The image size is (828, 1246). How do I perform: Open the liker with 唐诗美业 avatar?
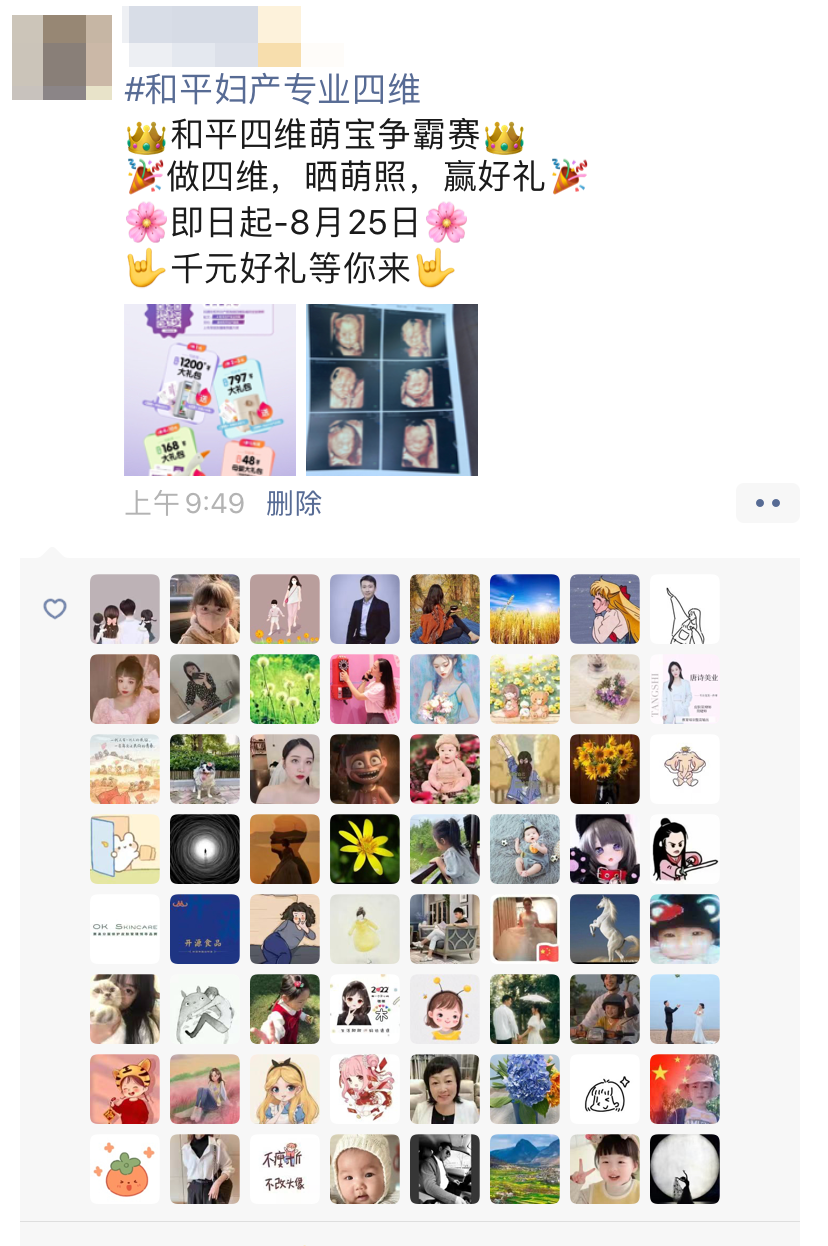coord(685,689)
